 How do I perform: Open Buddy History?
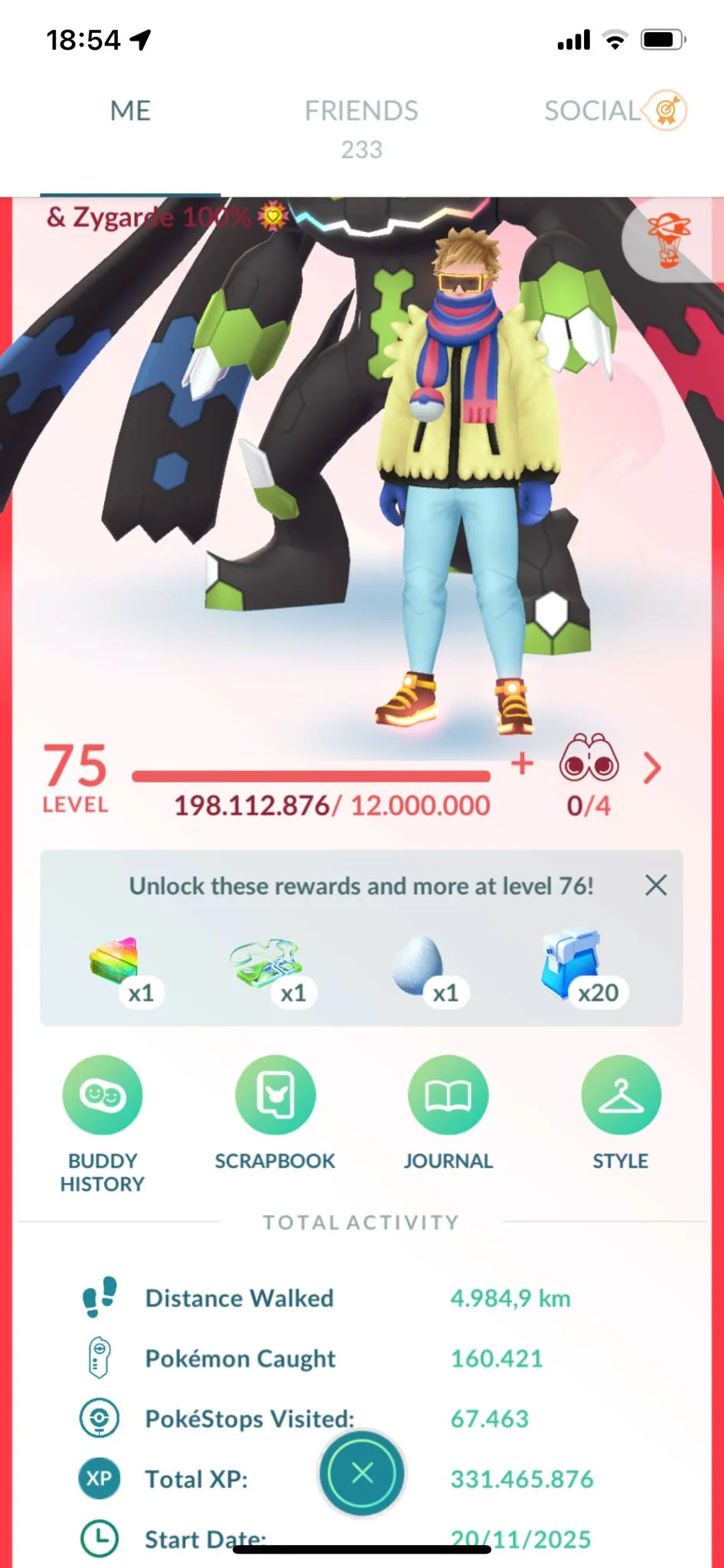[x=102, y=1096]
